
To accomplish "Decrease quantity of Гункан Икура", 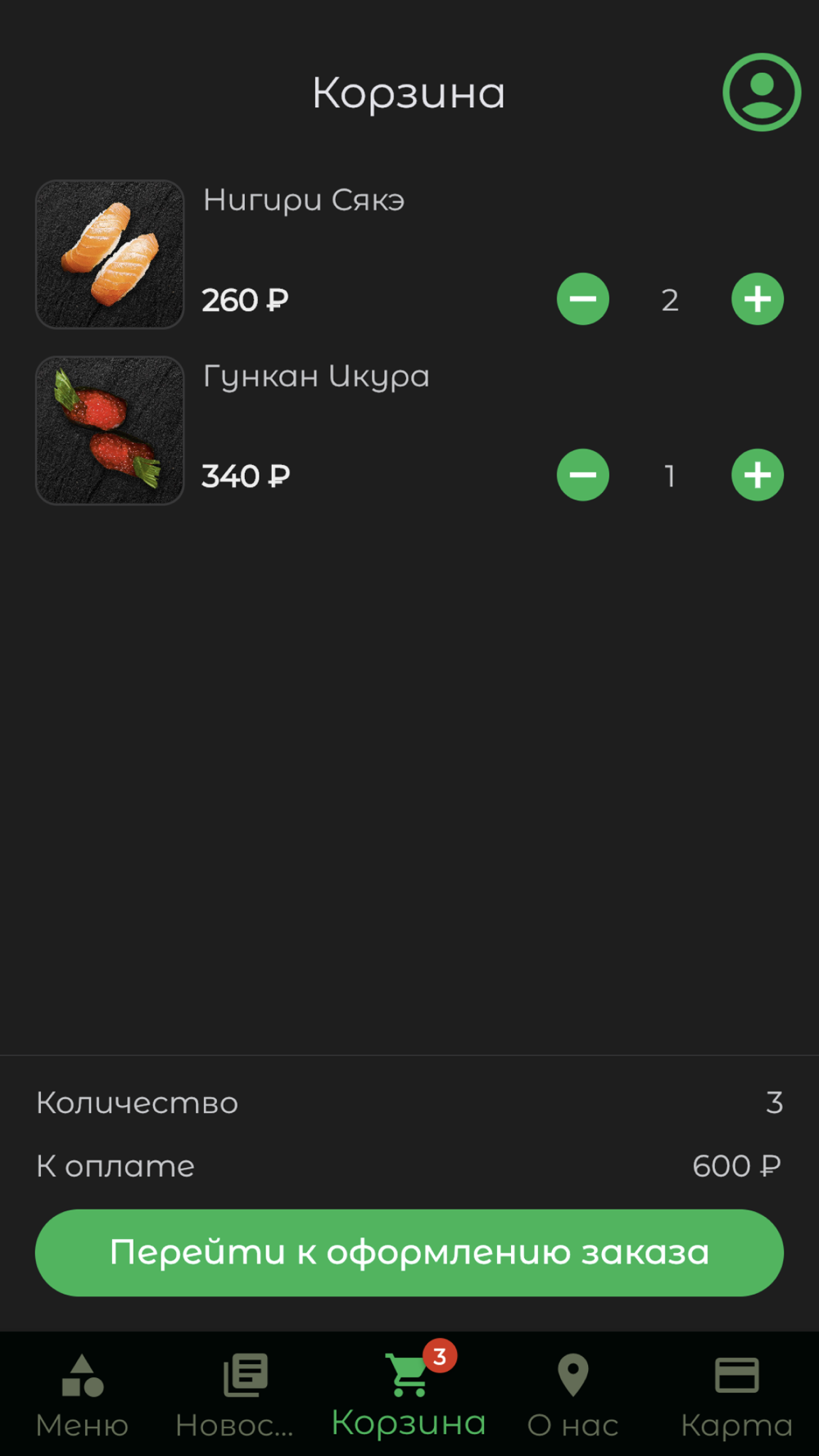I will coord(583,475).
